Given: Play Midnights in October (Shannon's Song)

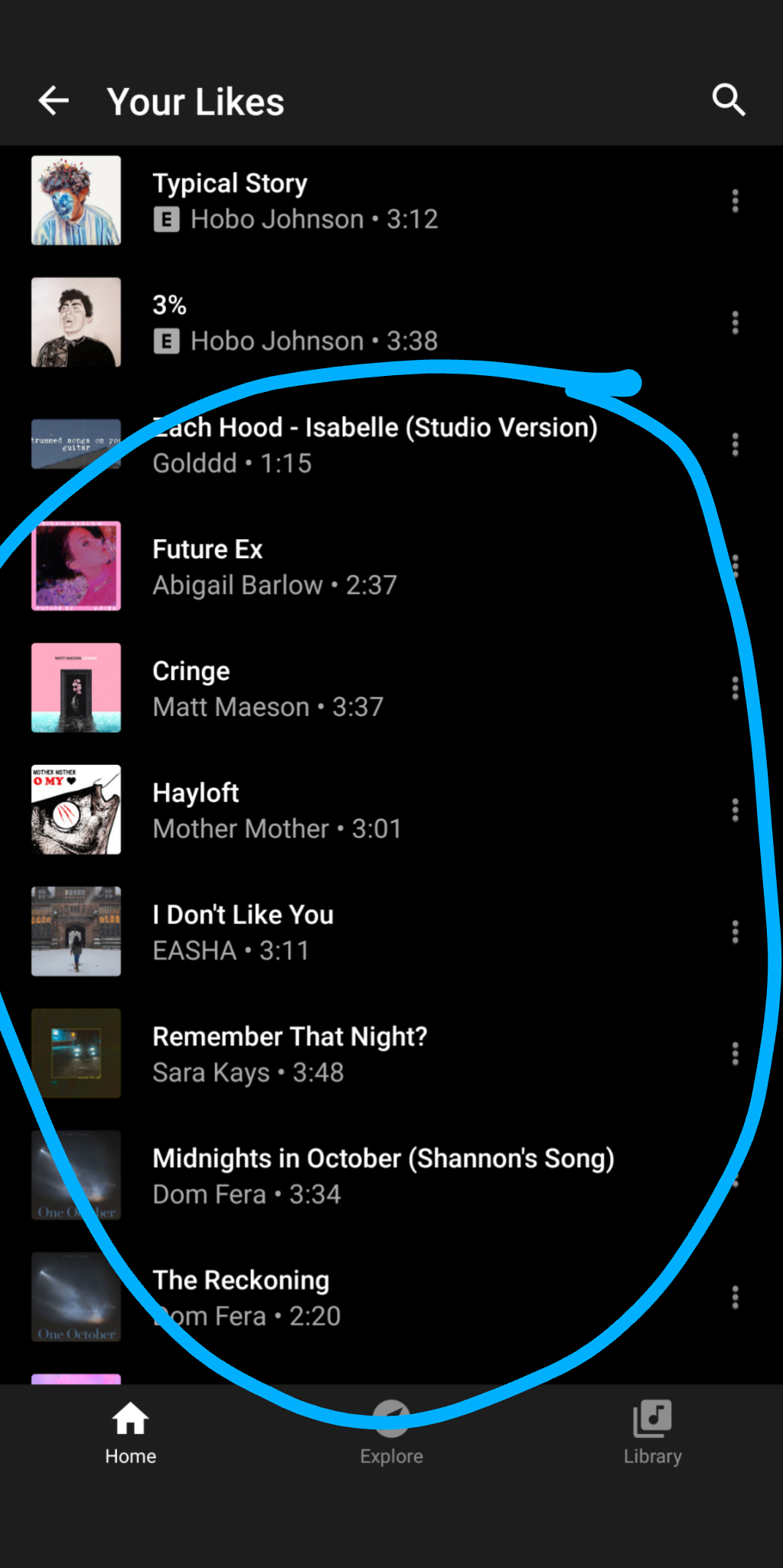Looking at the screenshot, I should (383, 1175).
